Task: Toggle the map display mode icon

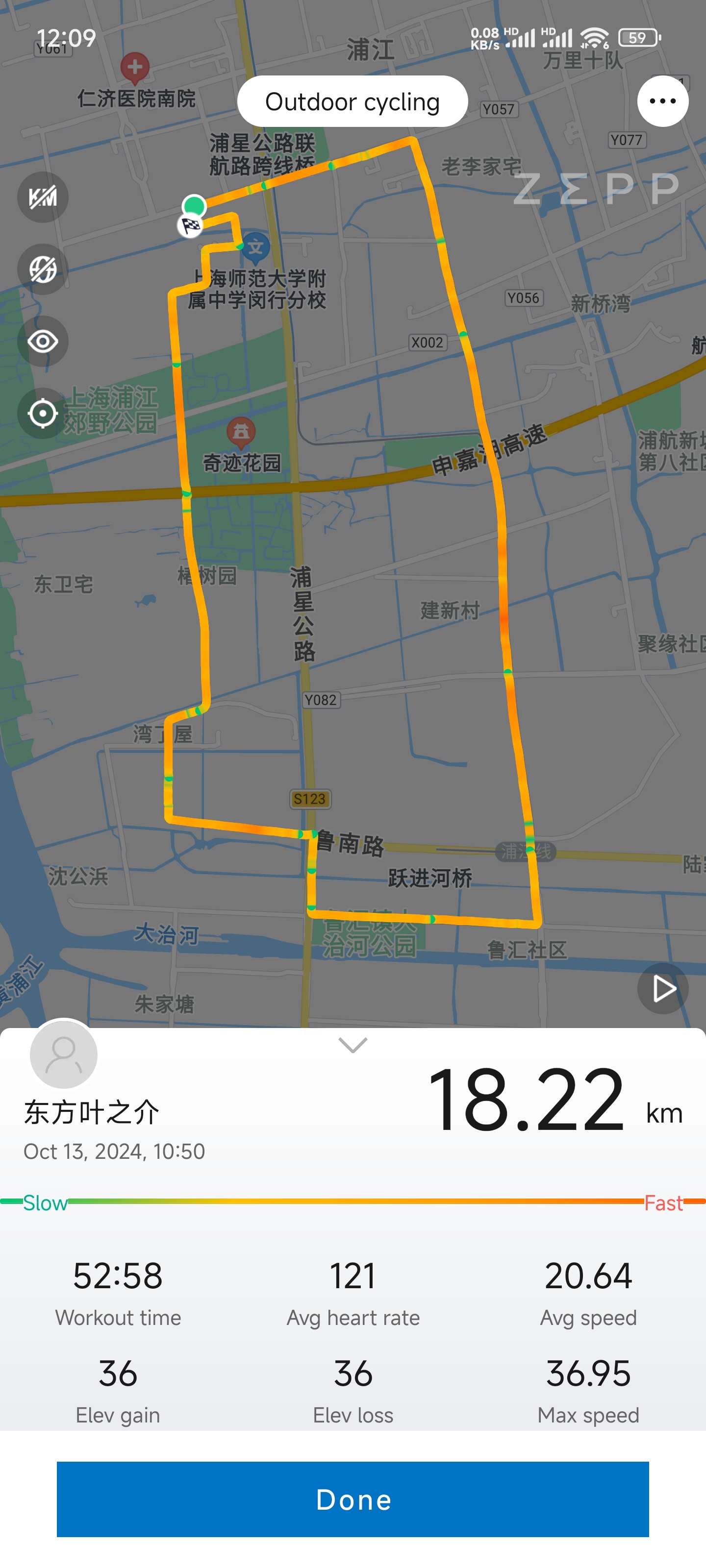Action: pyautogui.click(x=43, y=269)
